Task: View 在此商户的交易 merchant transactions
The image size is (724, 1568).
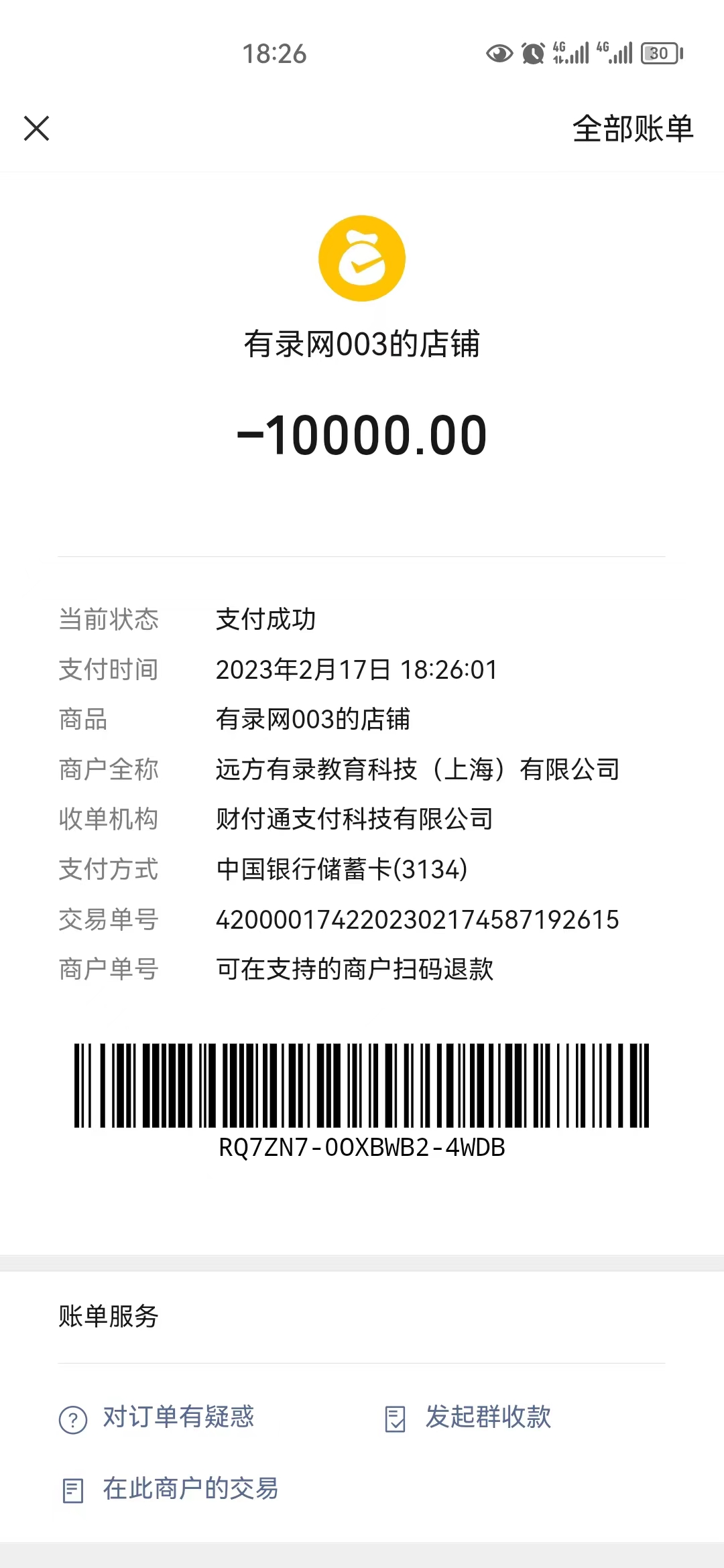Action: click(171, 1489)
